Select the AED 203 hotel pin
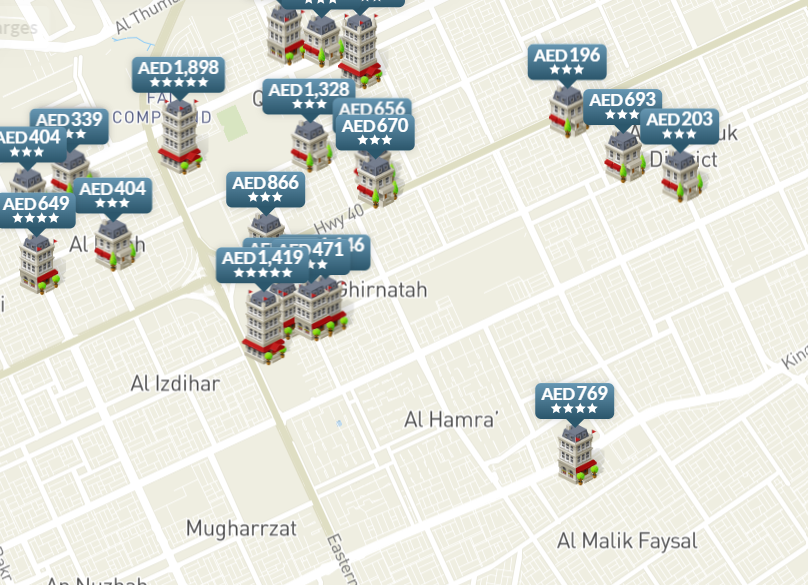The image size is (808, 585). 679,126
